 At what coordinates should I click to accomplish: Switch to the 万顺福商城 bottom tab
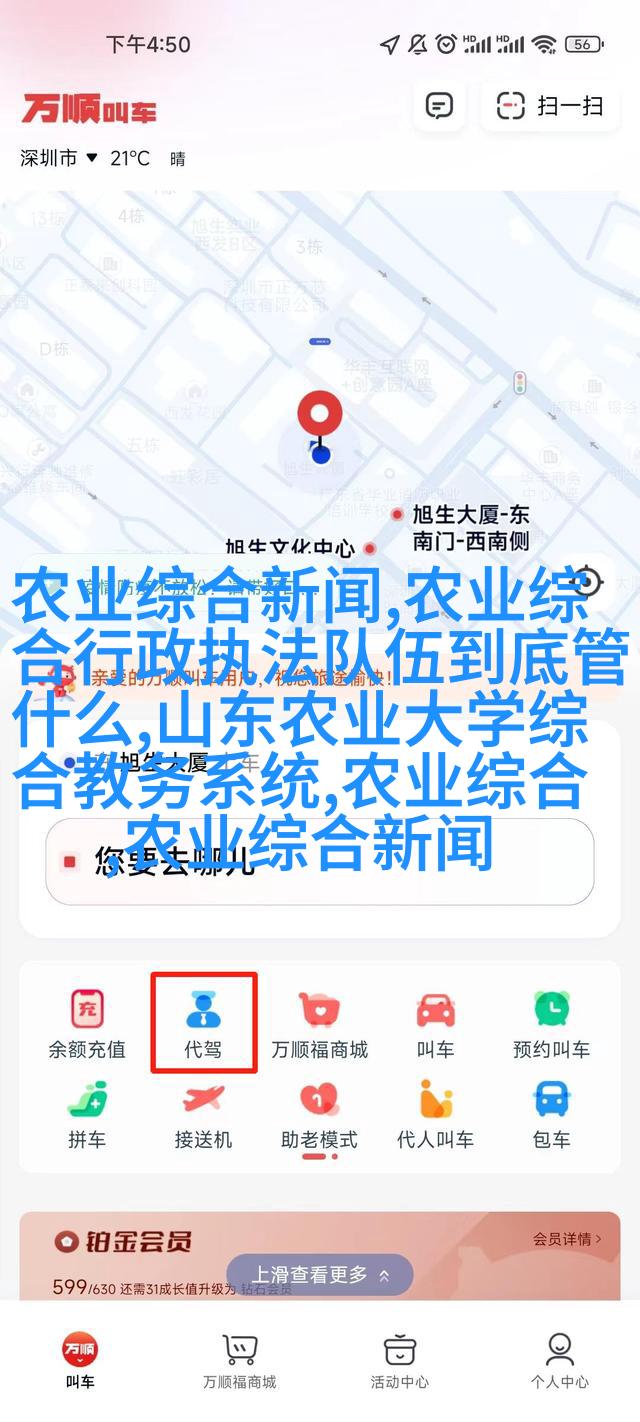240,1361
